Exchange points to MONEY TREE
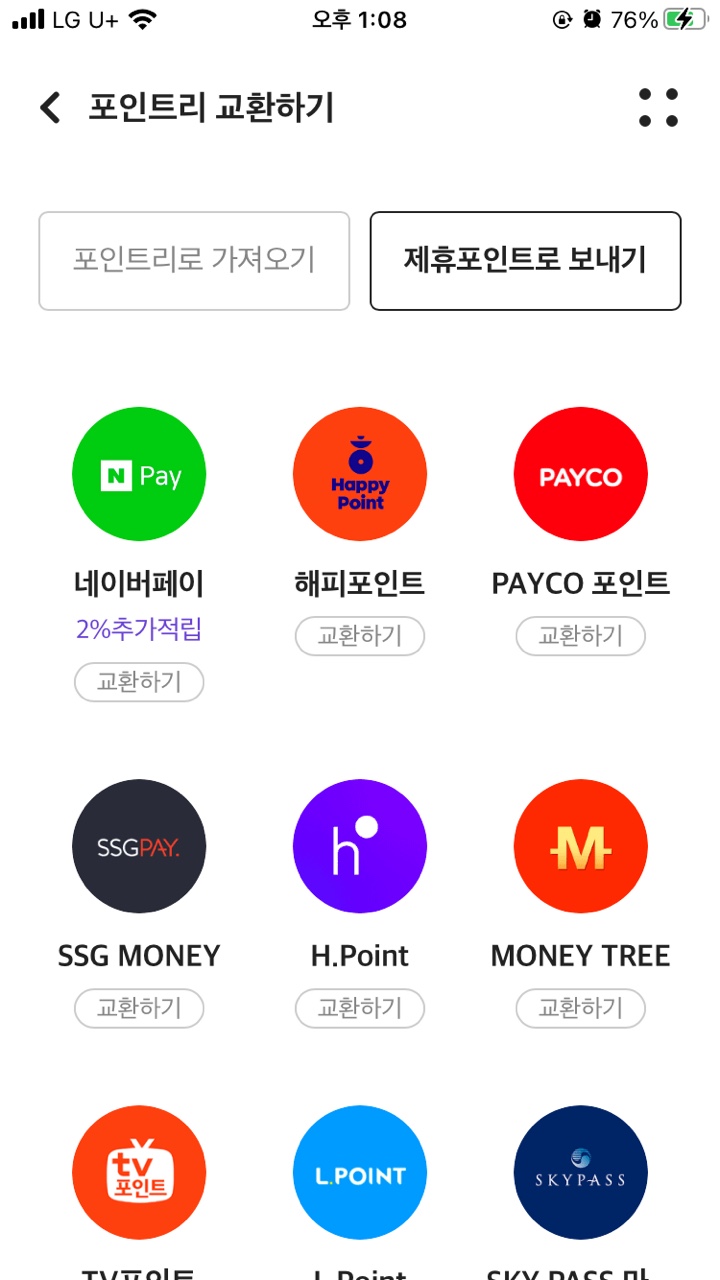This screenshot has height=1280, width=720. click(581, 1008)
